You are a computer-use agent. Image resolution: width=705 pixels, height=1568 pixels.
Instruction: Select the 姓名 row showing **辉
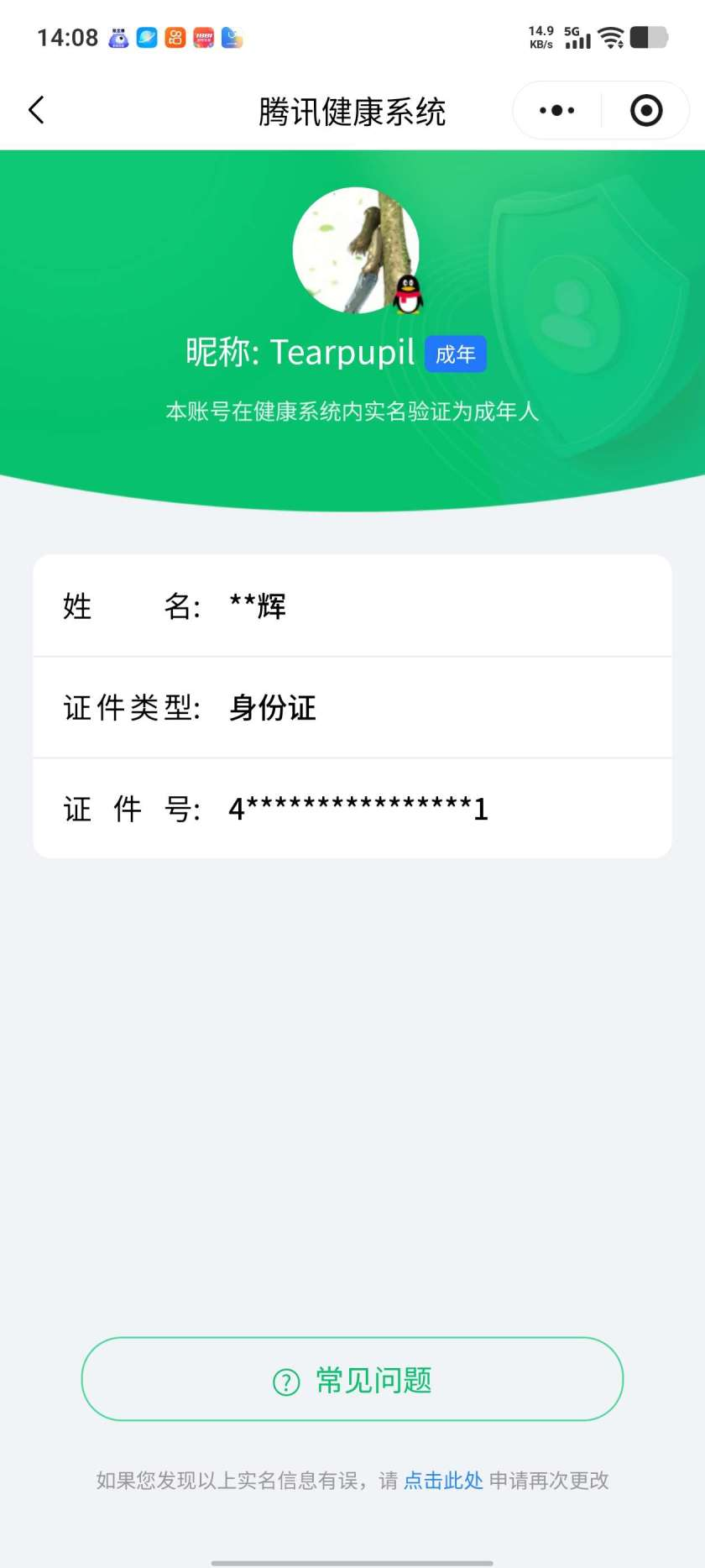(x=352, y=606)
